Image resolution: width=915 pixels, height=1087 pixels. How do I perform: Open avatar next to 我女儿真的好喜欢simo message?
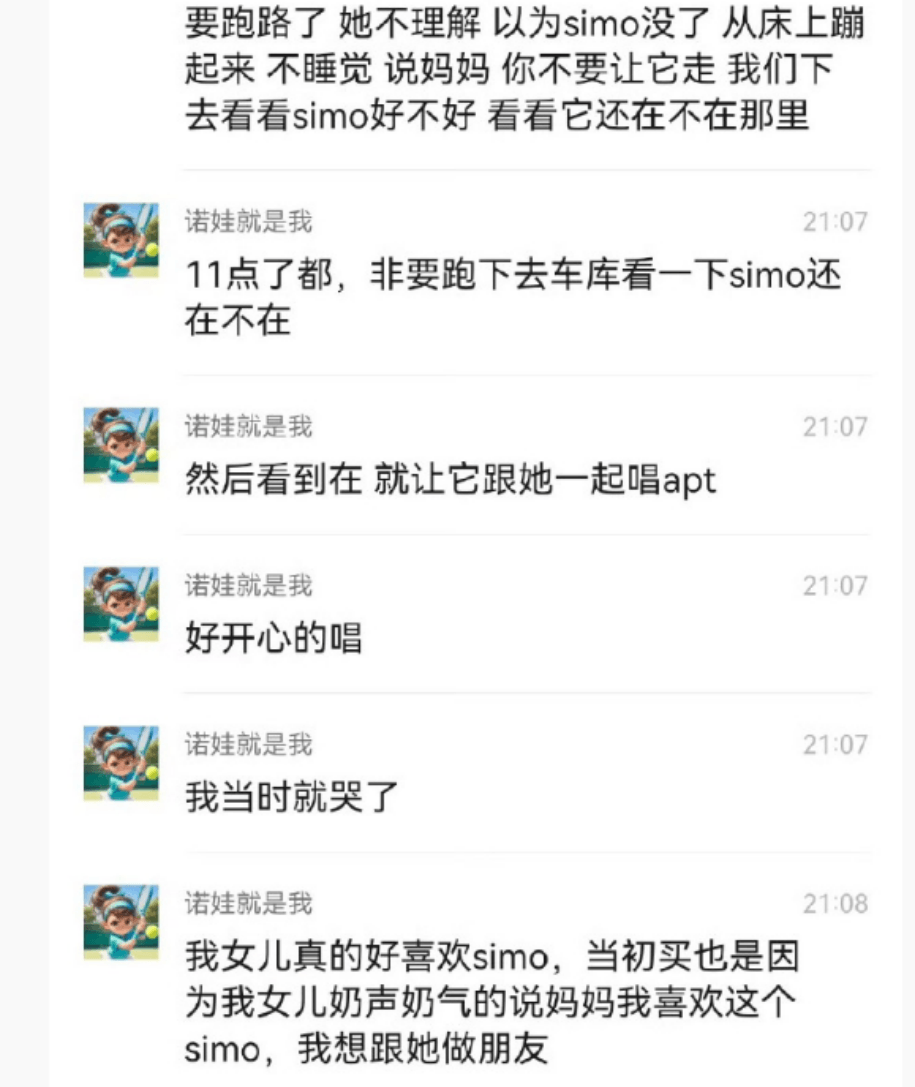[120, 922]
